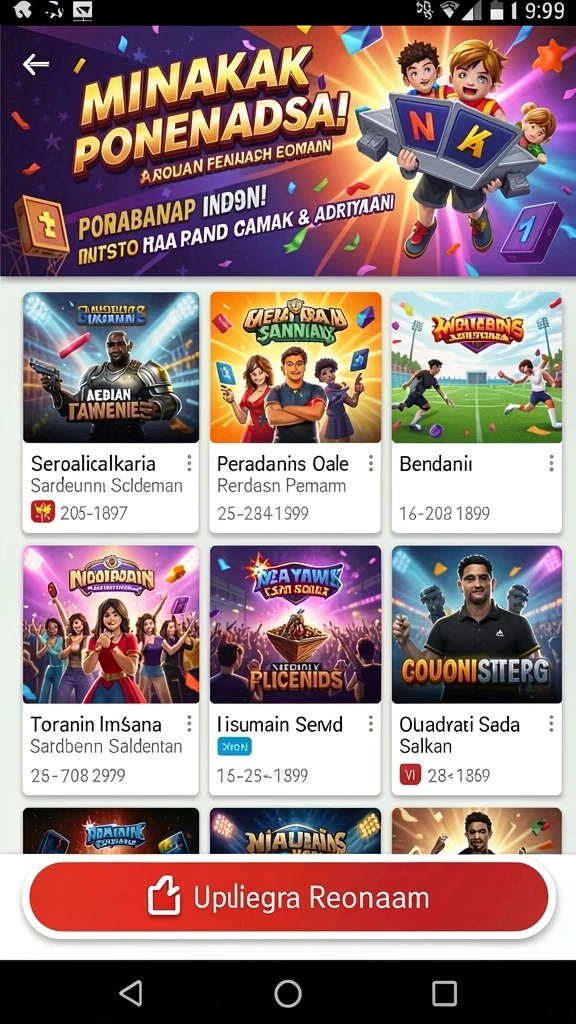Open the Seroalicalkaria game card
Image resolution: width=576 pixels, height=1024 pixels.
tap(110, 412)
